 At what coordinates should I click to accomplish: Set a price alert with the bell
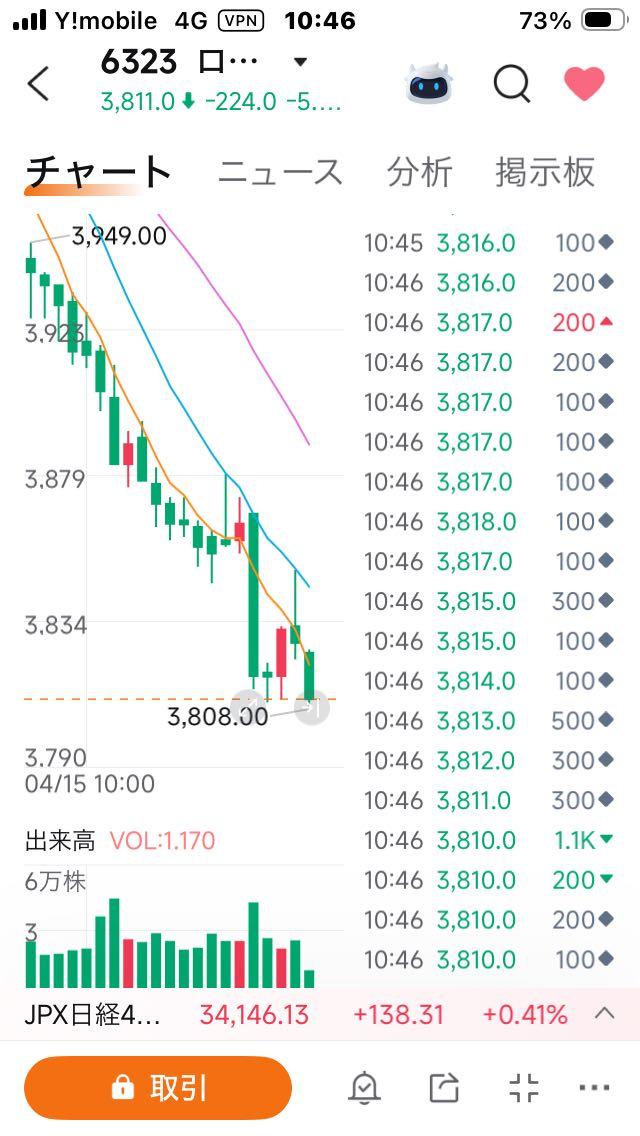364,1088
